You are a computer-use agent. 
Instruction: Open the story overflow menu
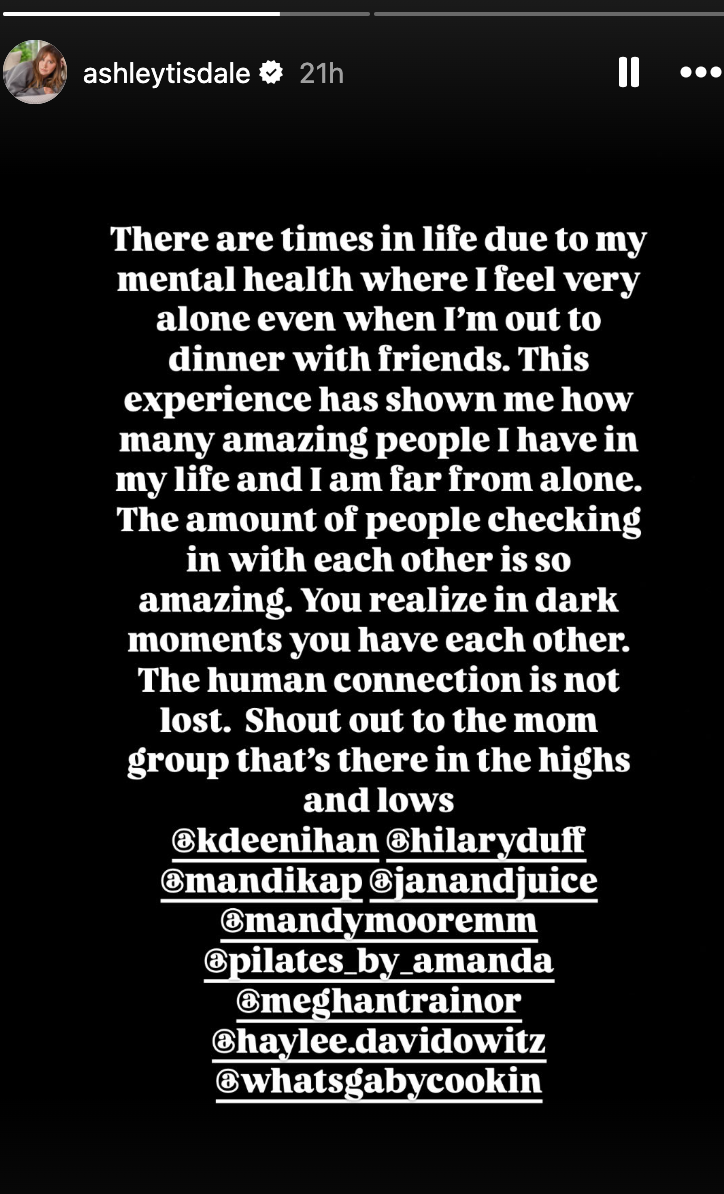(x=699, y=72)
